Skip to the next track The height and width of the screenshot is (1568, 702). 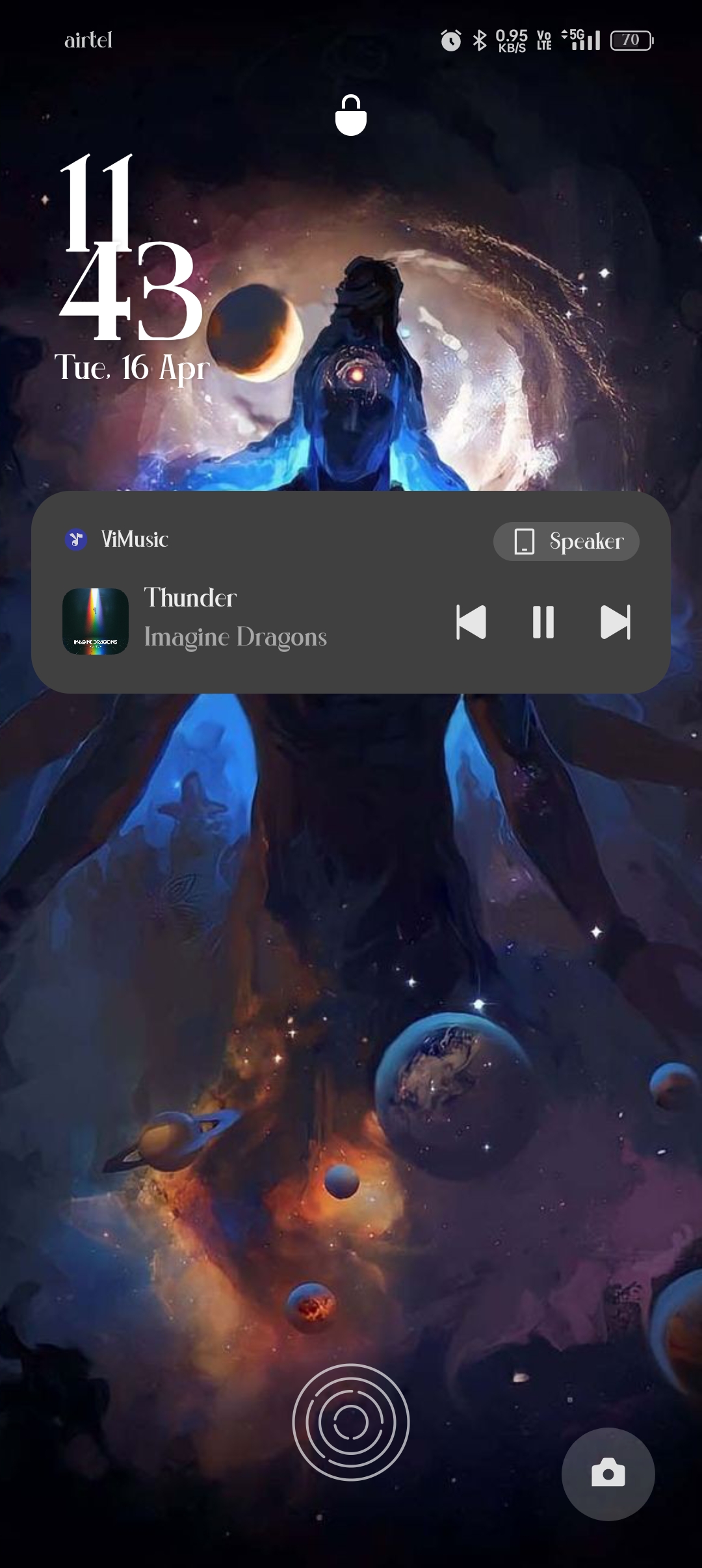tap(615, 622)
